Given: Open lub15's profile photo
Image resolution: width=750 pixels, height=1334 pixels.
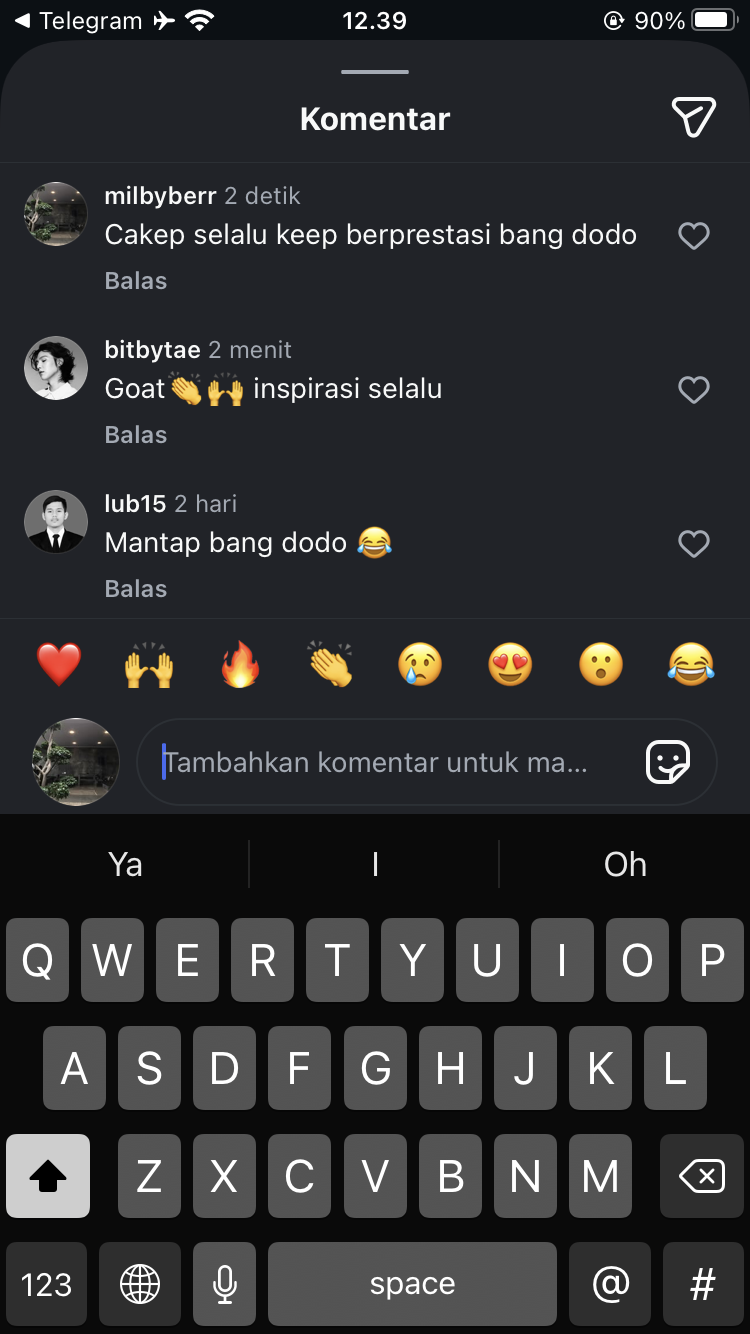Looking at the screenshot, I should point(56,522).
